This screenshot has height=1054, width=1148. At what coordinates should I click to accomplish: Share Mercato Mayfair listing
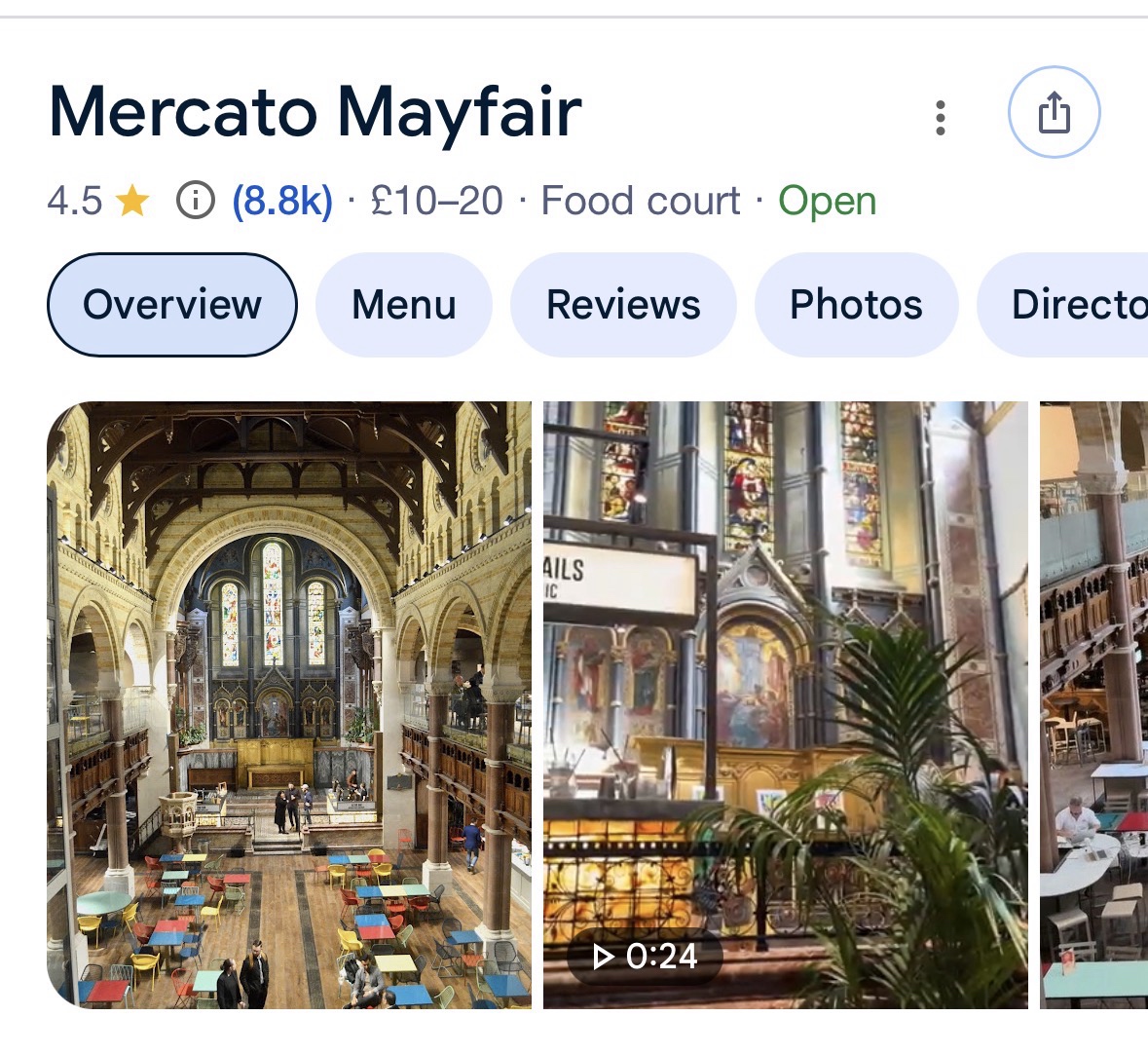tap(1054, 113)
